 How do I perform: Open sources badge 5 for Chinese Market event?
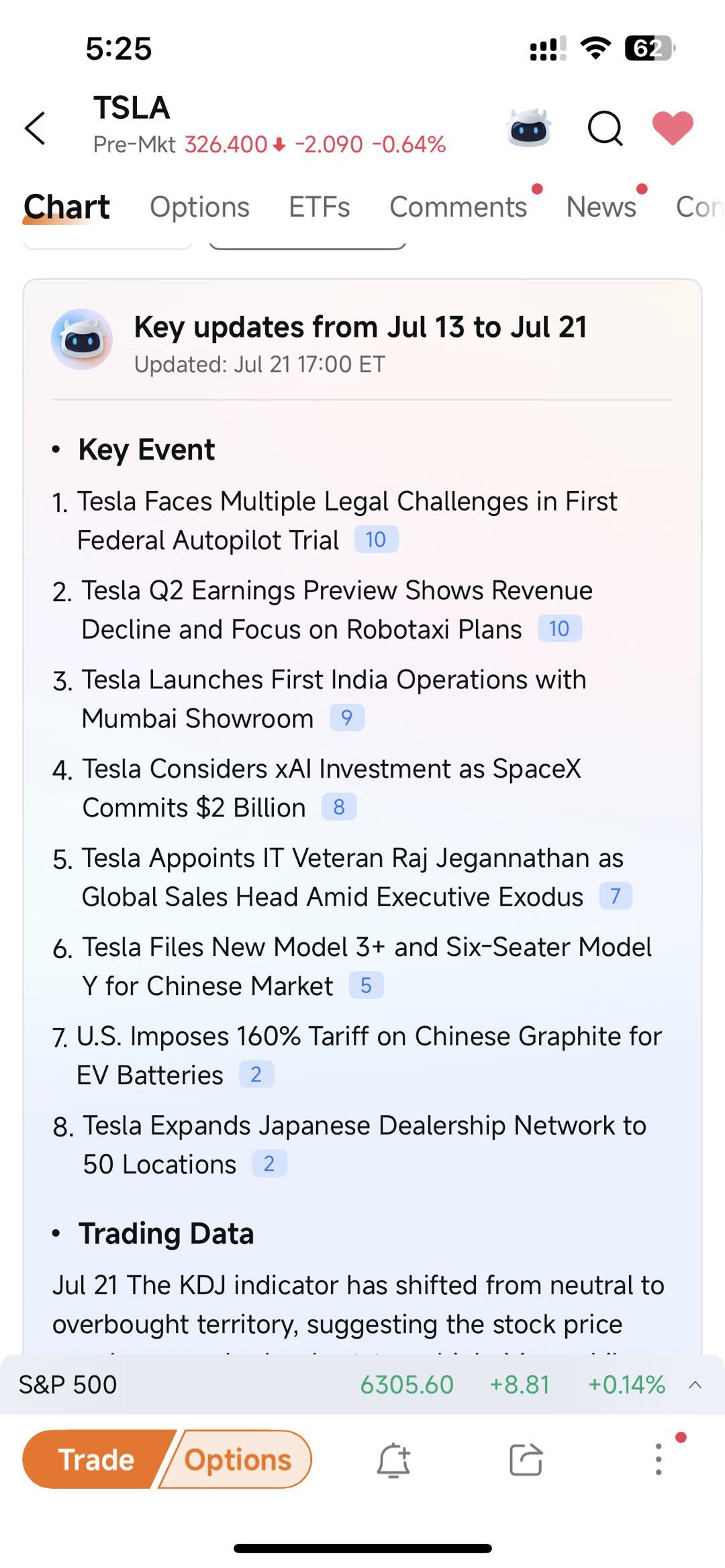coord(366,986)
